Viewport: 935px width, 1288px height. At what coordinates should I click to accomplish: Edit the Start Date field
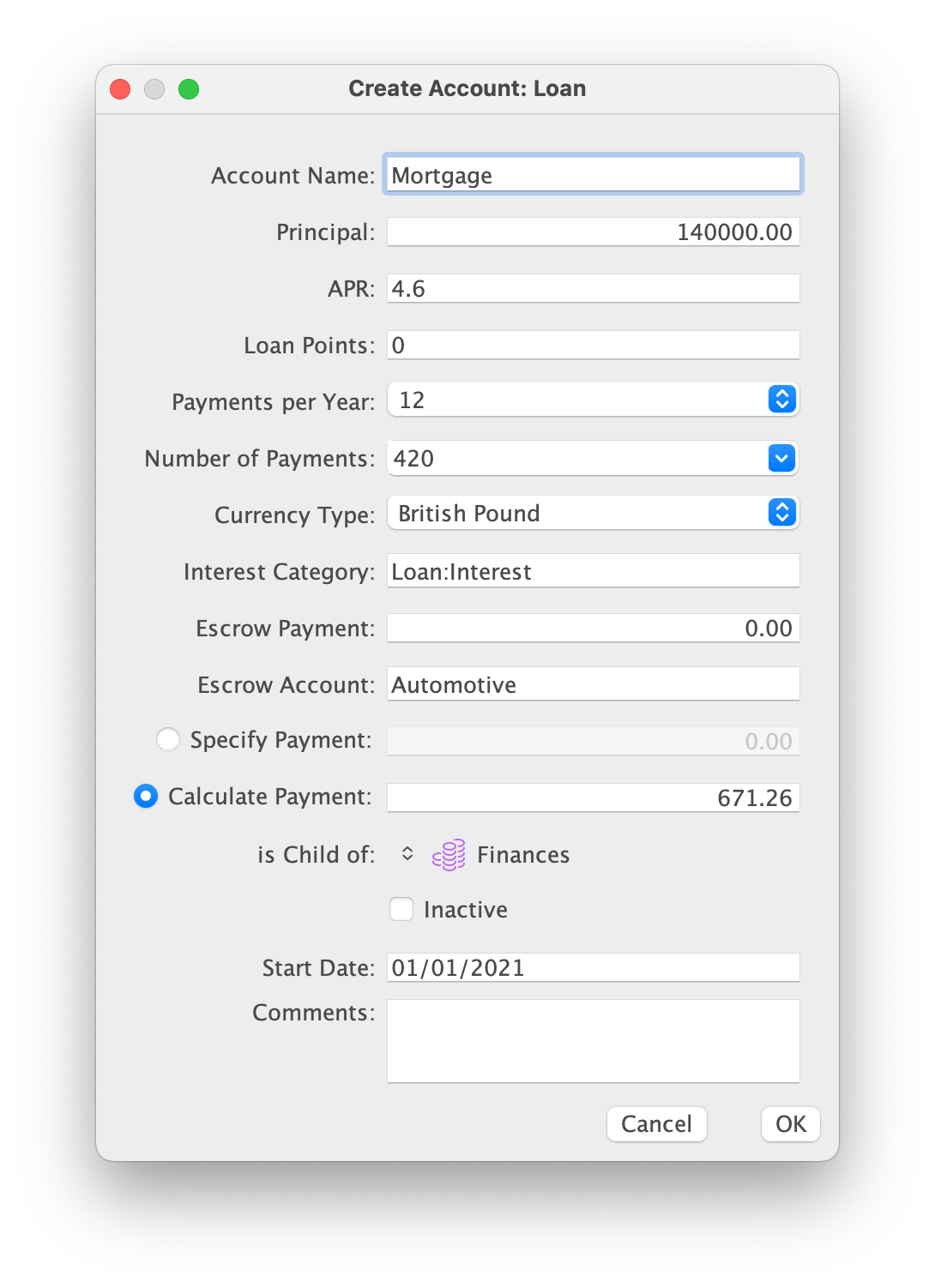point(592,968)
